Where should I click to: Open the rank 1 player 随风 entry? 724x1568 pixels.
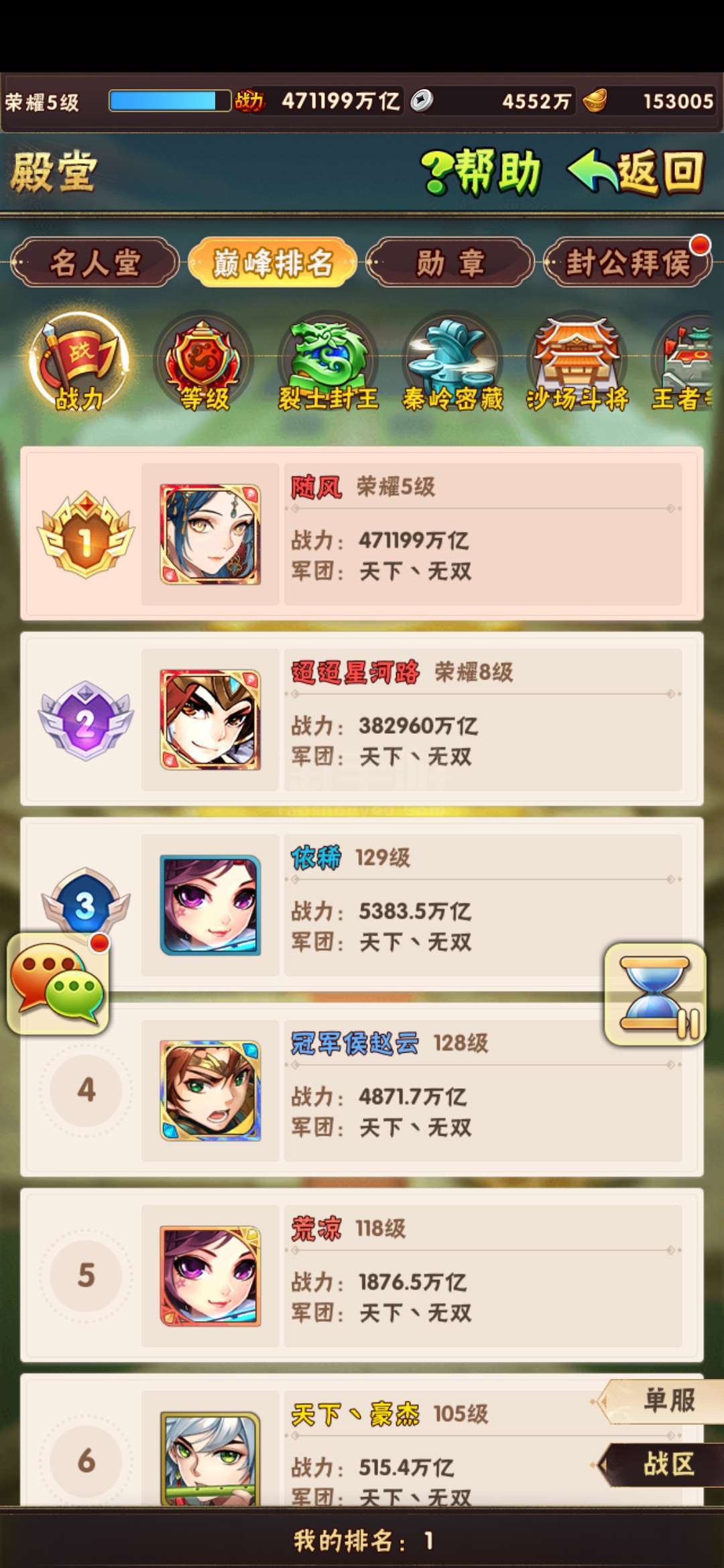(x=362, y=533)
